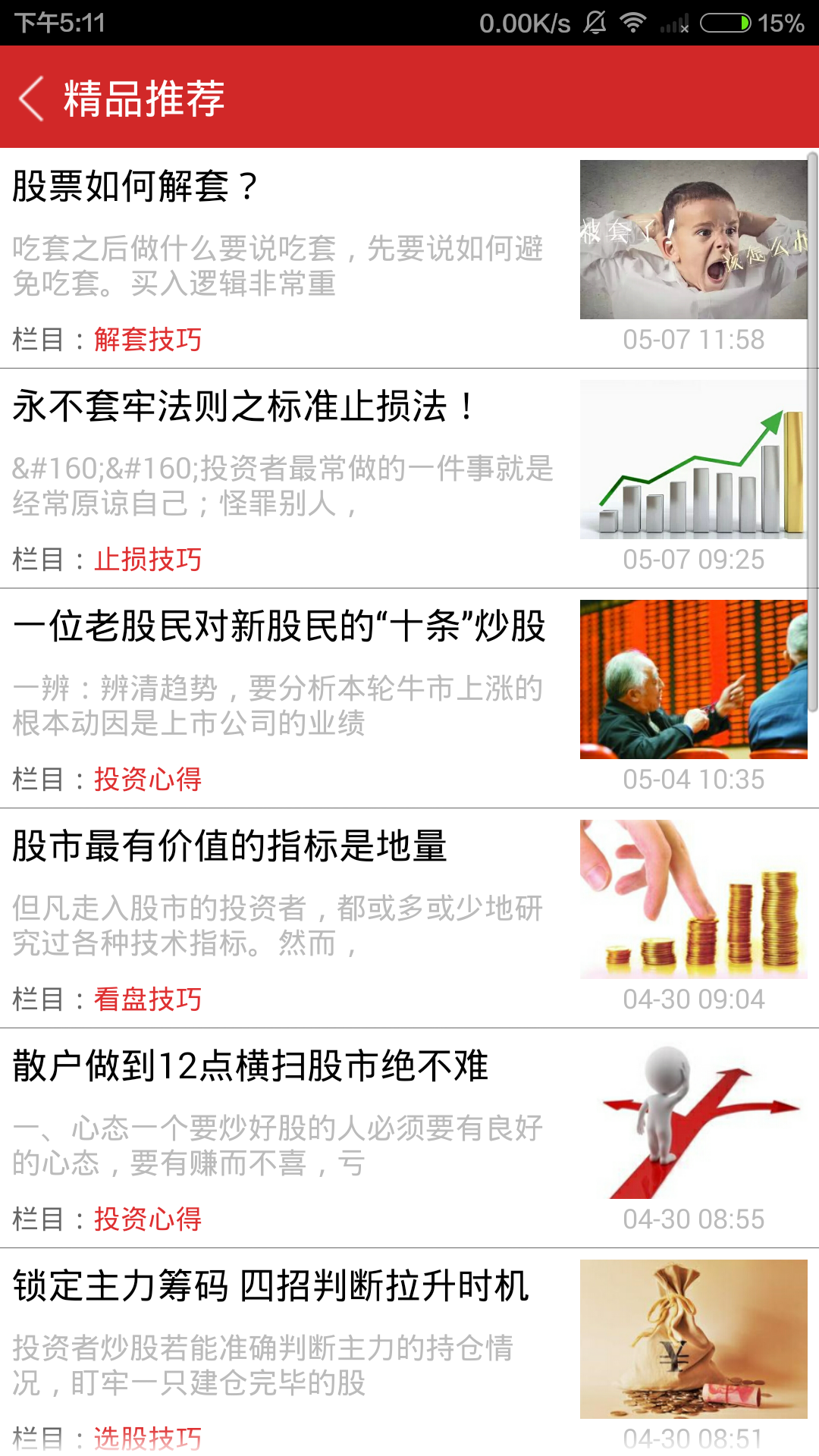This screenshot has height=1456, width=819.
Task: Read 锁定主力筹码 四招判断拉升时机
Action: (x=271, y=1286)
